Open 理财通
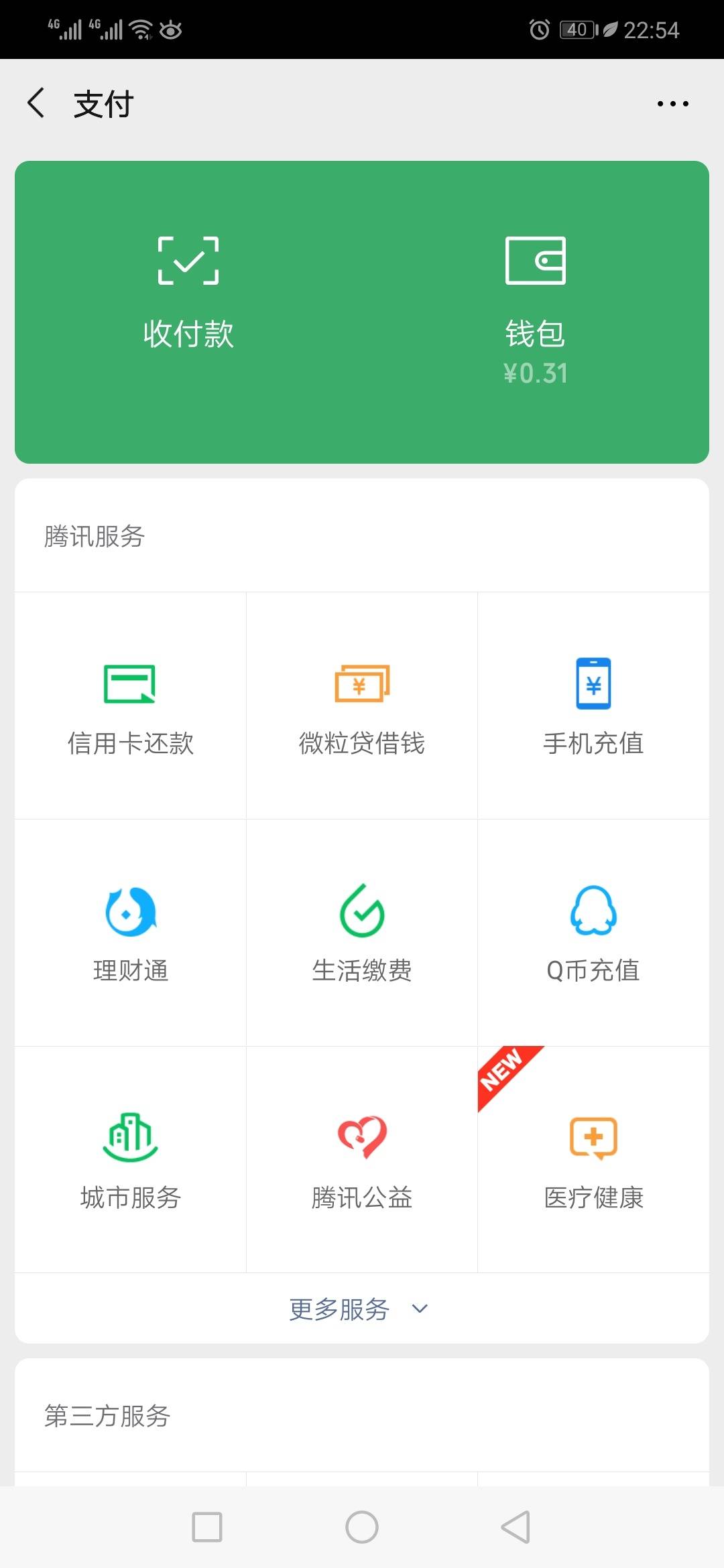Screen dimensions: 724x1568 [x=131, y=933]
